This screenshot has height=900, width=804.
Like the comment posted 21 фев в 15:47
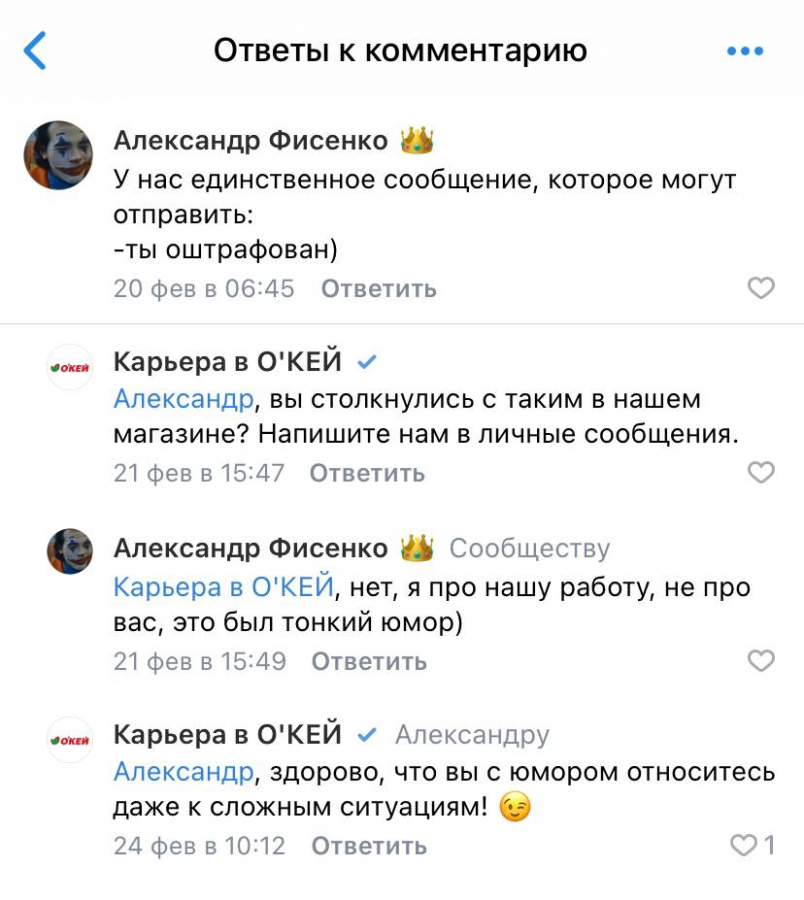pyautogui.click(x=761, y=473)
